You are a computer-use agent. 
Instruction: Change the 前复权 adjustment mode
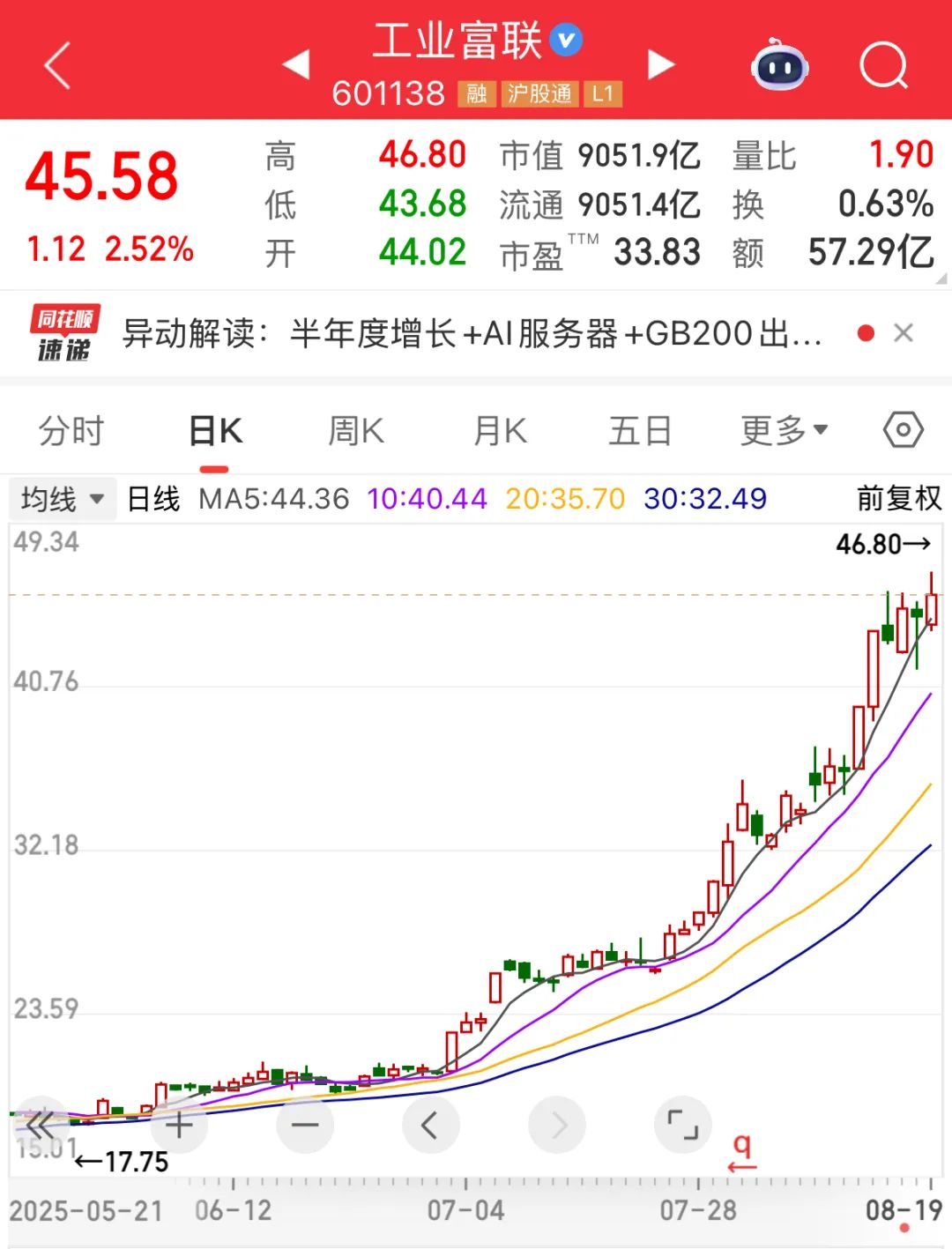click(x=898, y=499)
